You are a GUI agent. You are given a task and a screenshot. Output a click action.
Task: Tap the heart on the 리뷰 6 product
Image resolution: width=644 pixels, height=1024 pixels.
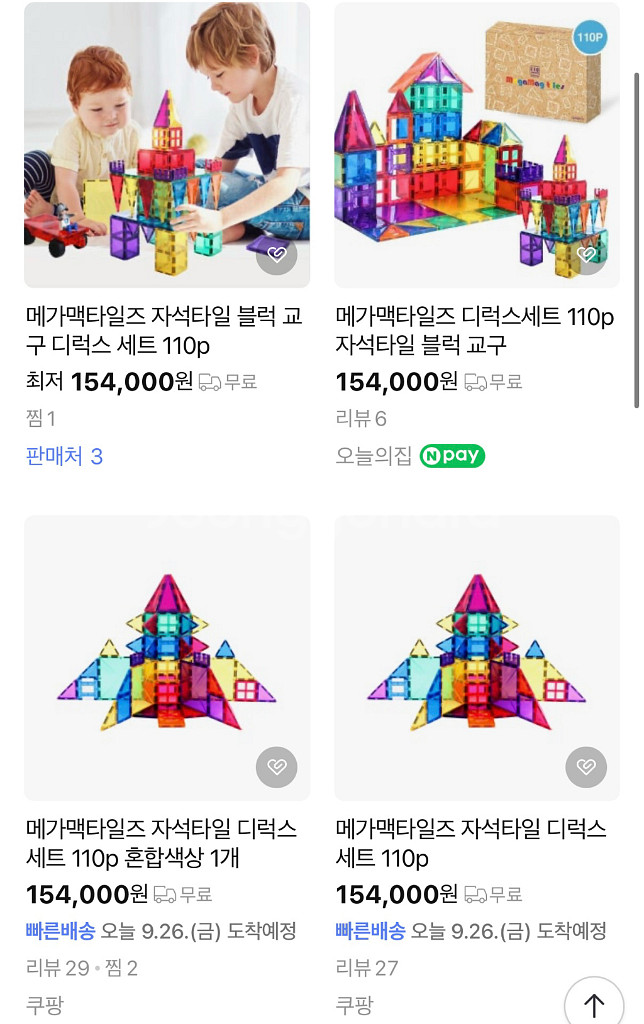pyautogui.click(x=587, y=254)
